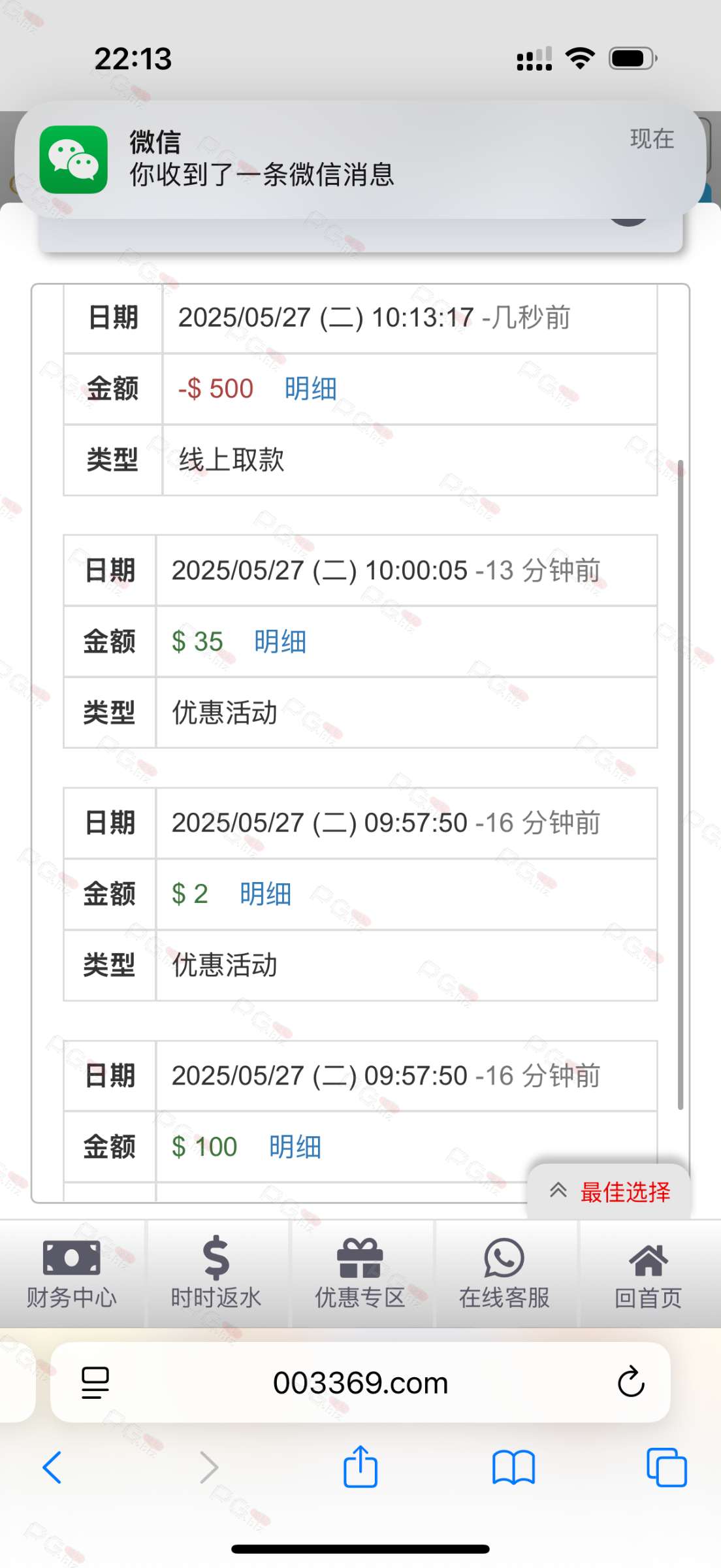721x1568 pixels.
Task: Open Safari bookmarks
Action: click(513, 1467)
